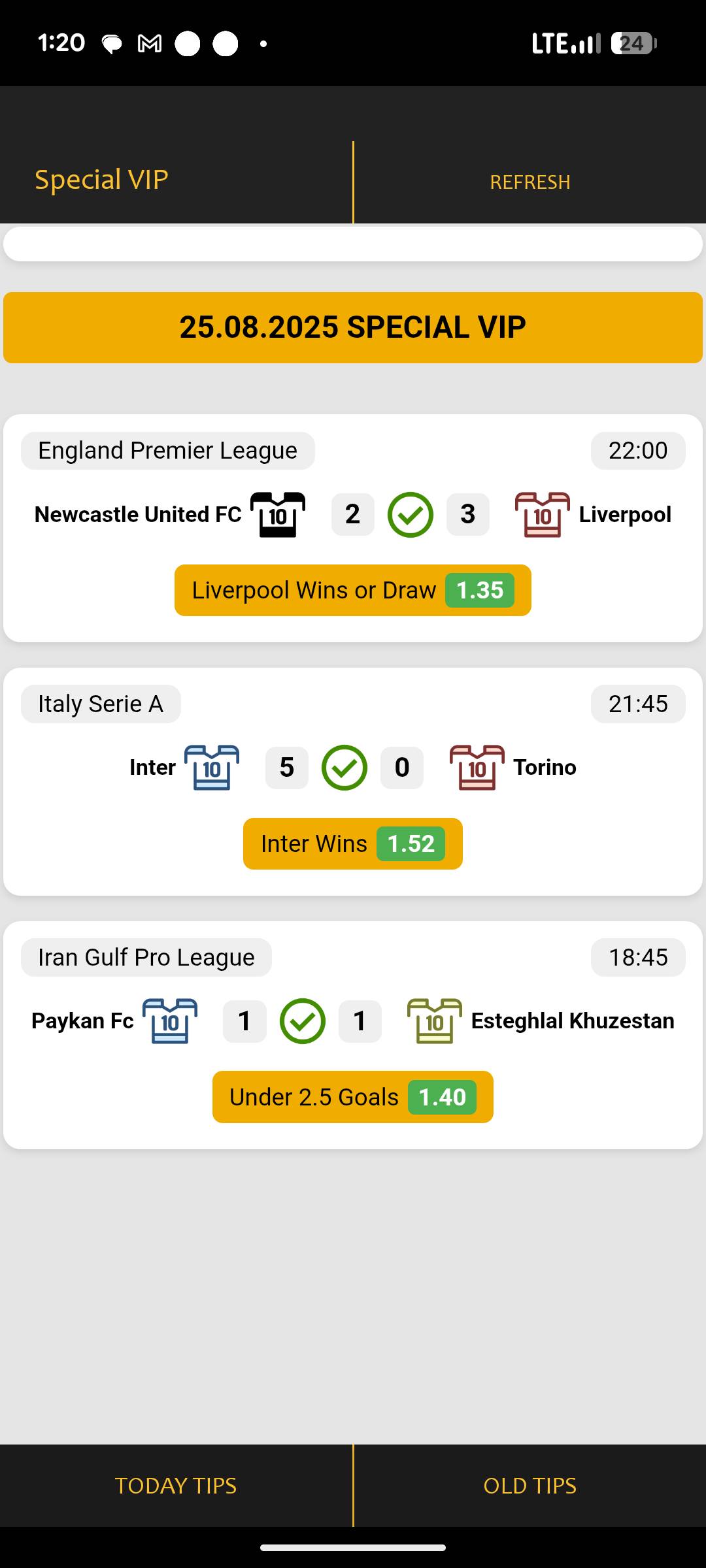Tap the REFRESH button
Screen dimensions: 706x1568
530,182
